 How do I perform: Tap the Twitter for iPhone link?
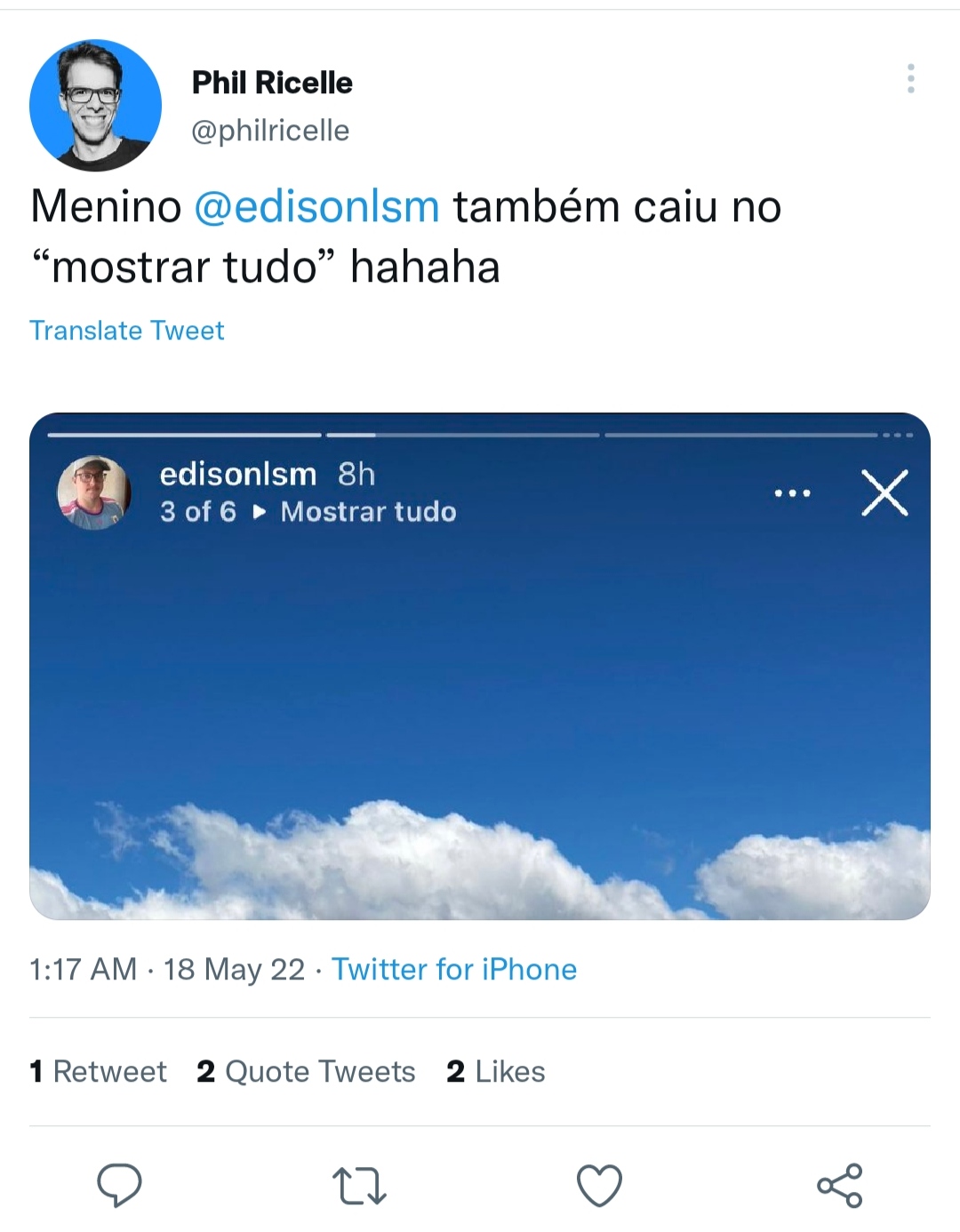click(x=454, y=969)
